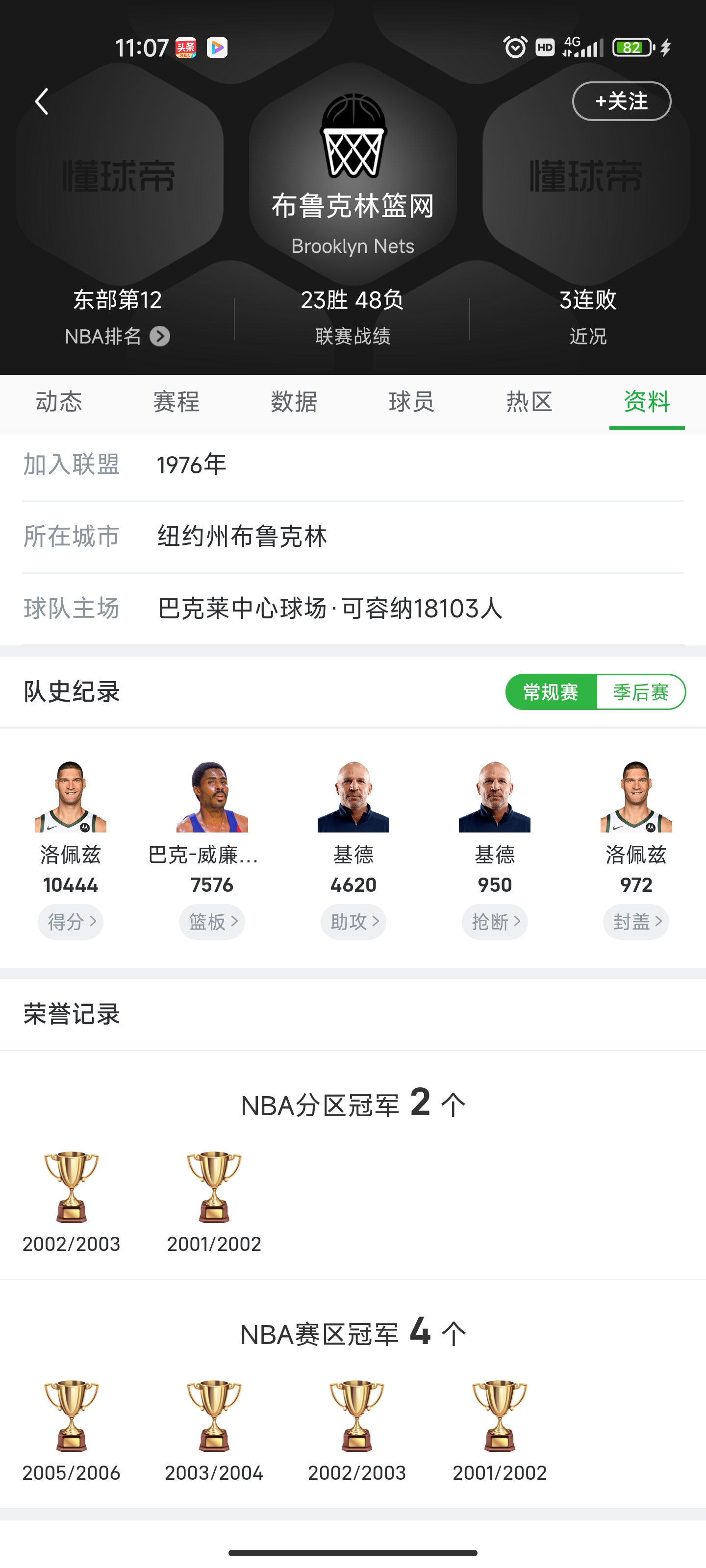Switch to the 赛程 tab
Viewport: 706px width, 1568px height.
pos(176,402)
